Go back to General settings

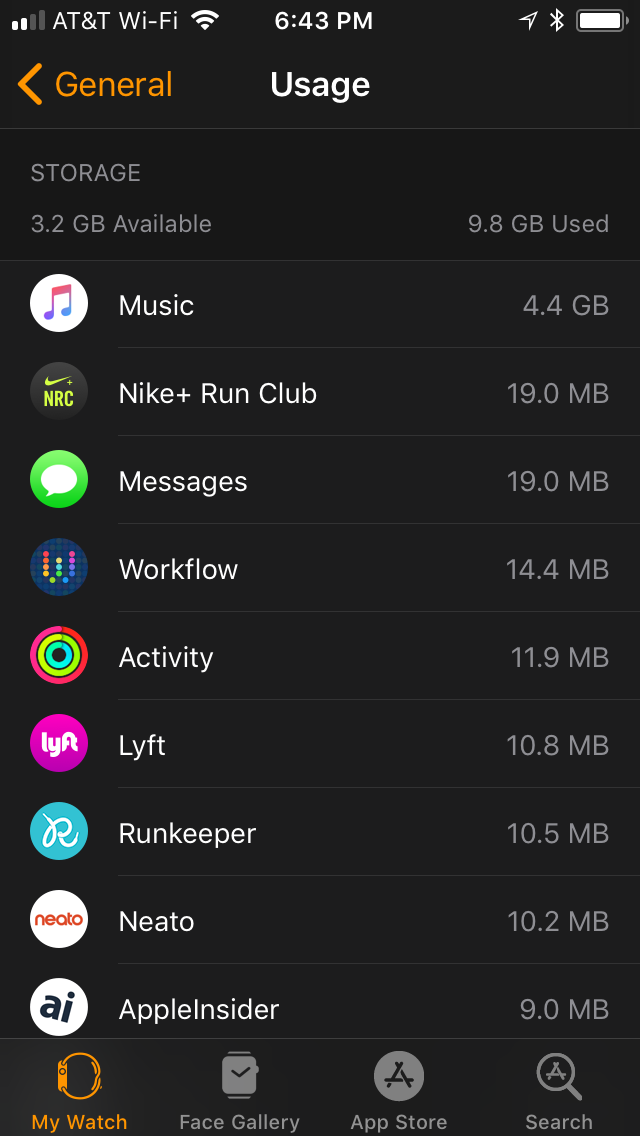tap(95, 85)
